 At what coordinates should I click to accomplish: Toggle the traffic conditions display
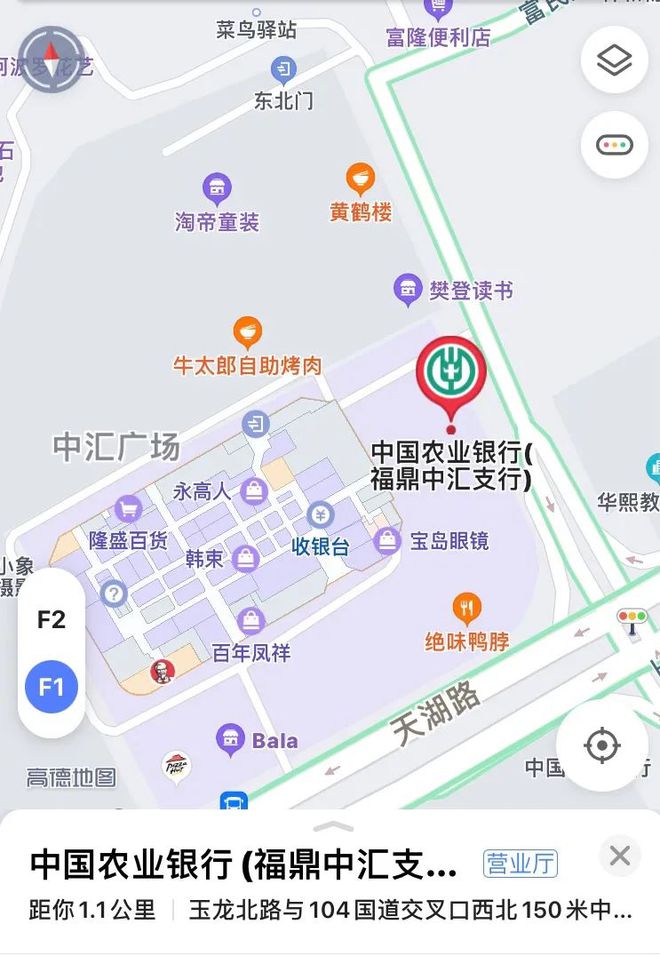(614, 145)
